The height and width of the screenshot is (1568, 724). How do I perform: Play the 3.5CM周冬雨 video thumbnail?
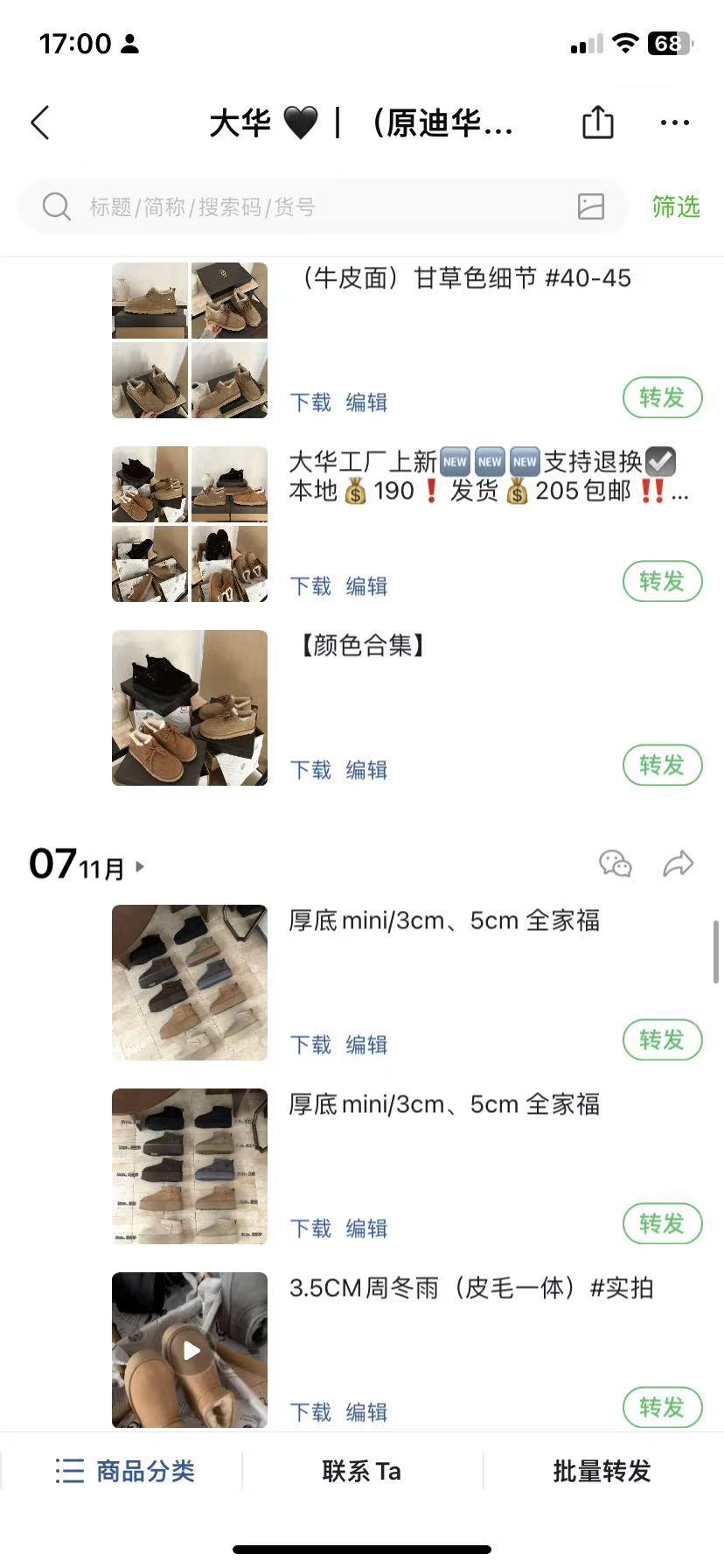coord(191,1350)
